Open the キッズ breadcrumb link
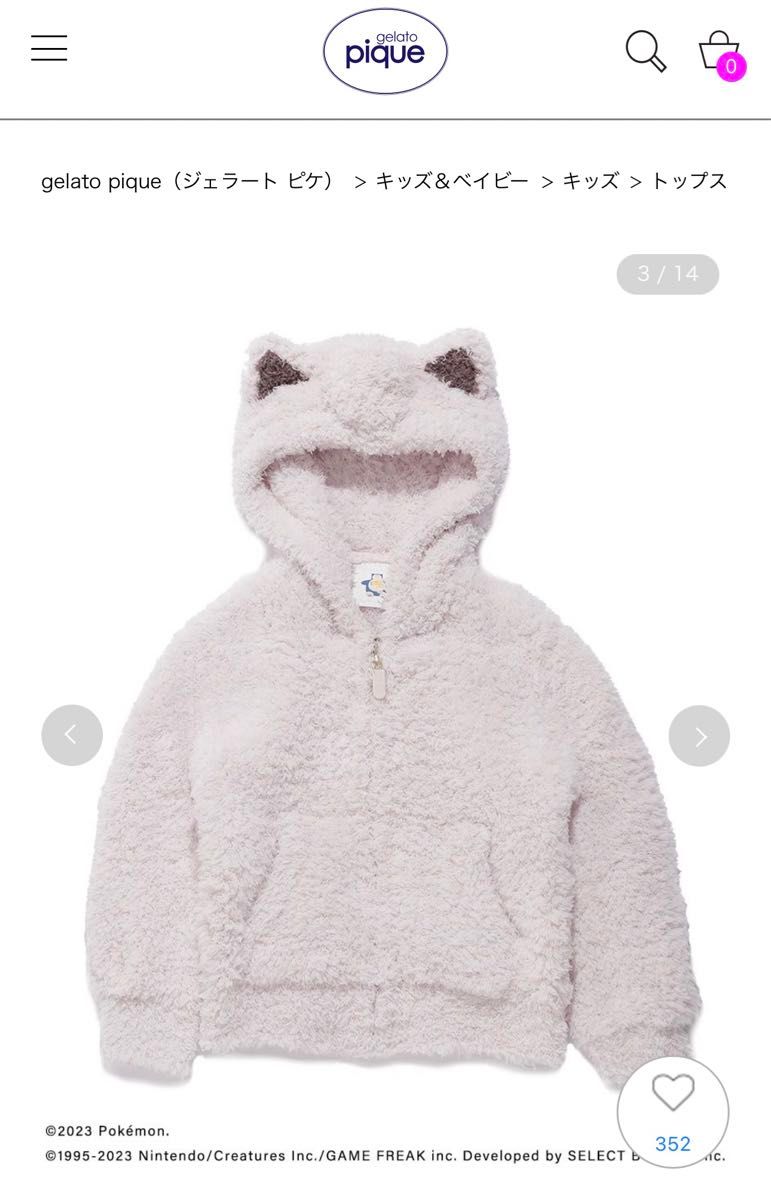Image resolution: width=771 pixels, height=1200 pixels. [590, 181]
